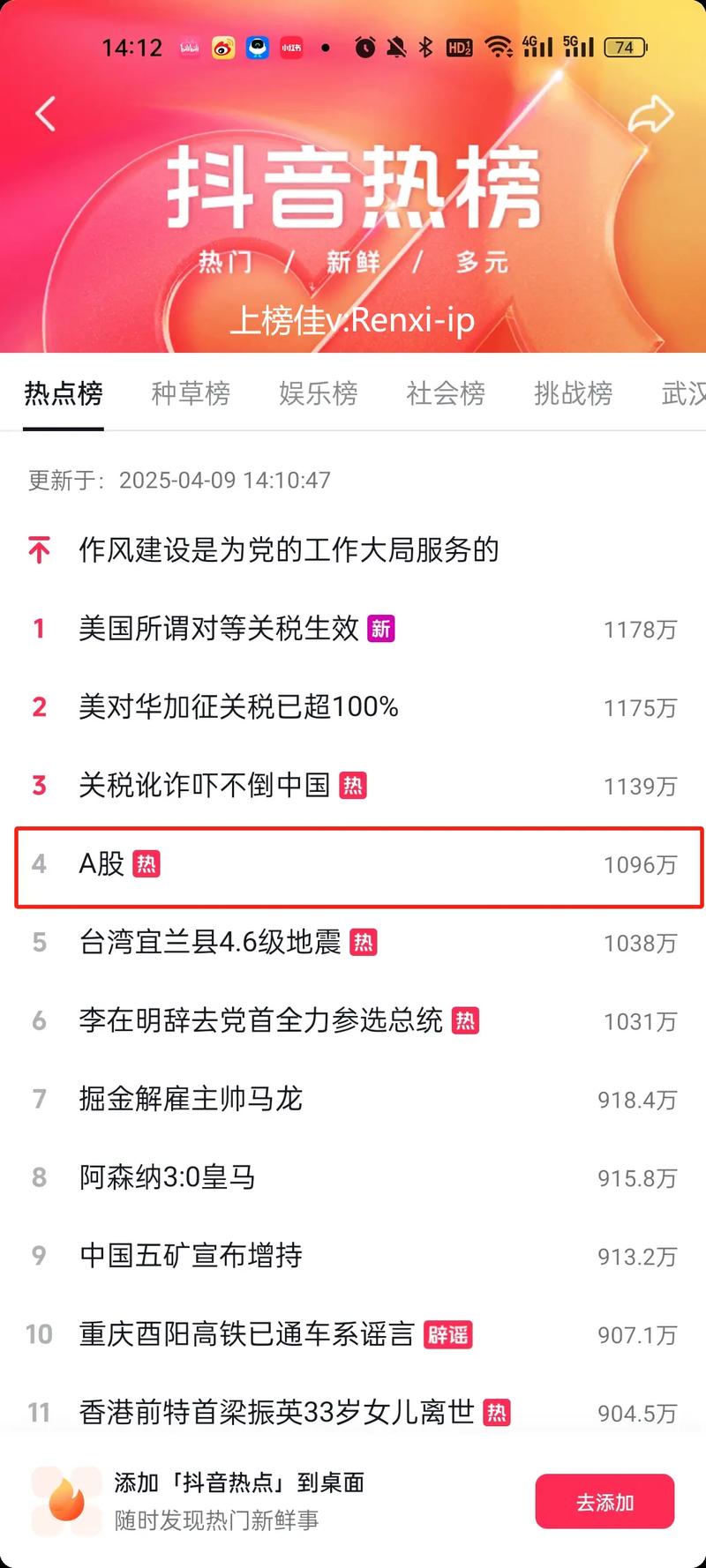Open the 社会榜 tab
This screenshot has width=706, height=1568.
click(x=446, y=393)
